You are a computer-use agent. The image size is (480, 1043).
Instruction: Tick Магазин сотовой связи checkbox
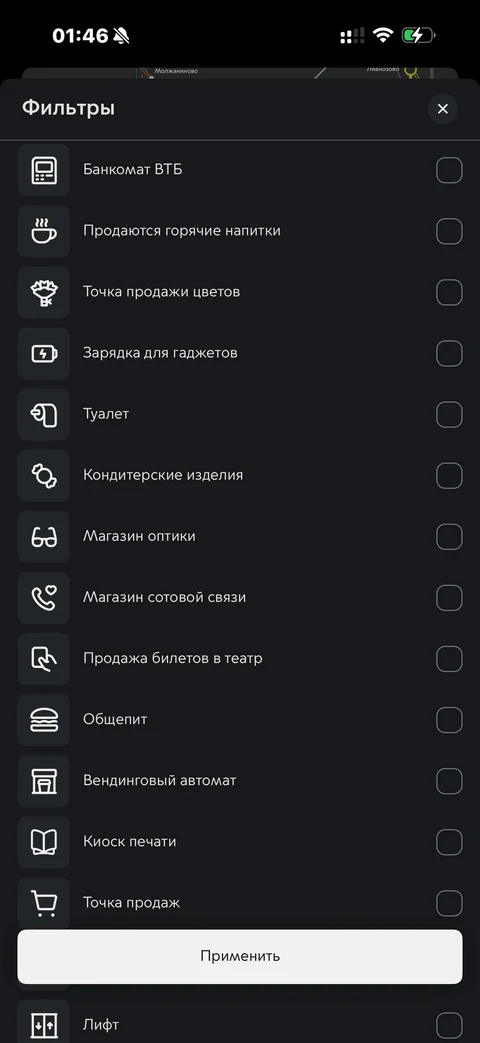pyautogui.click(x=449, y=598)
